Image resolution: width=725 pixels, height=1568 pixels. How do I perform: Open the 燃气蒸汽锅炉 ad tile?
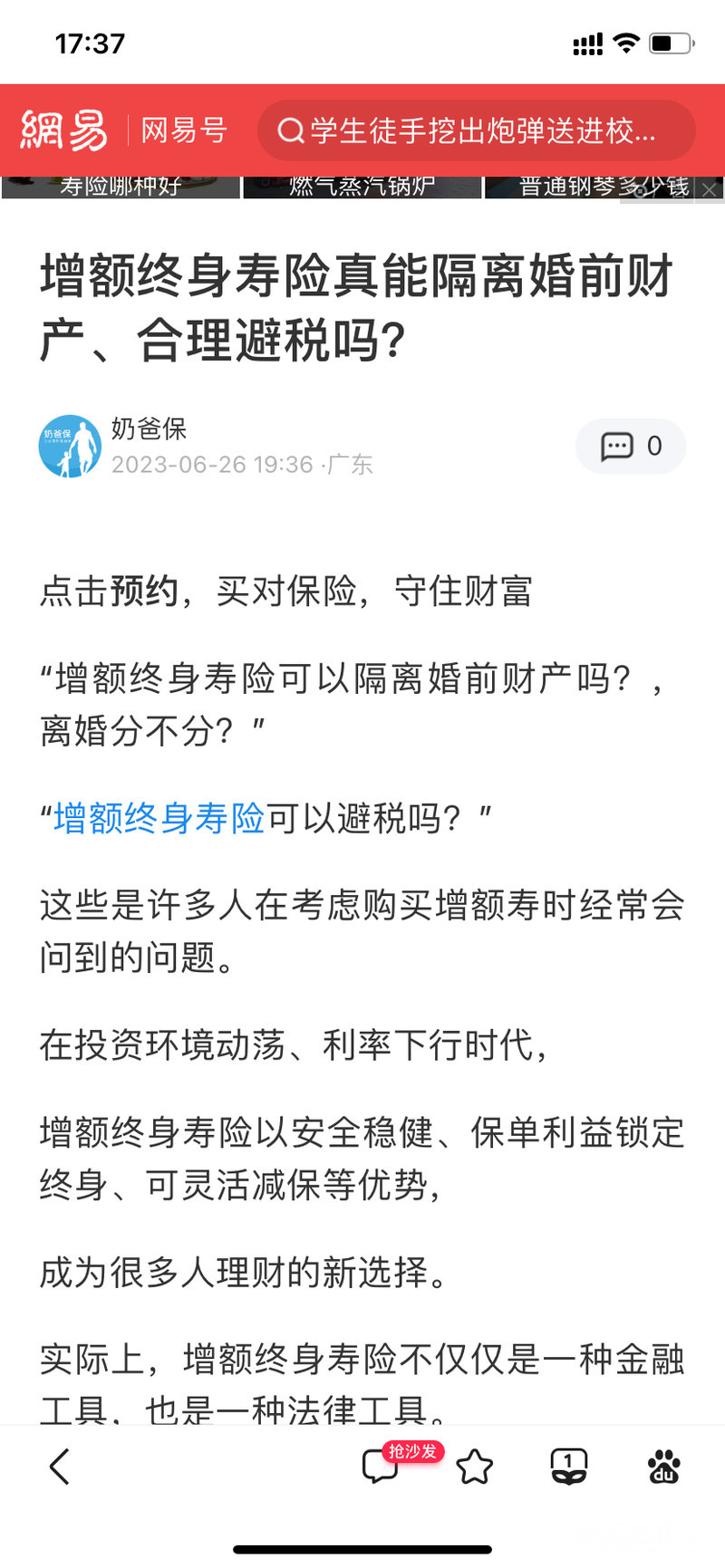pos(362,188)
